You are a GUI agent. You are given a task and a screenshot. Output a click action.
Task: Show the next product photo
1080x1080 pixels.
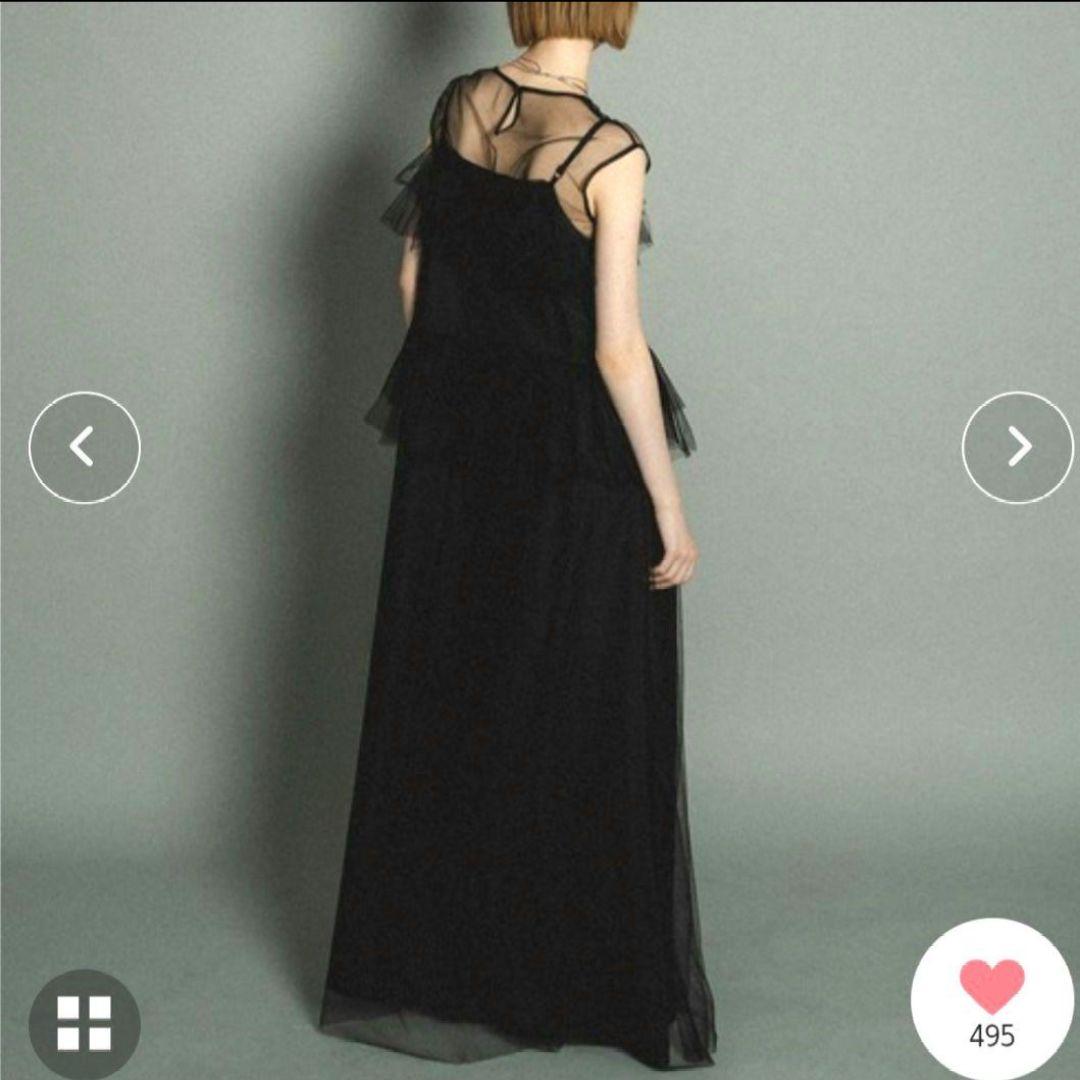[1017, 447]
